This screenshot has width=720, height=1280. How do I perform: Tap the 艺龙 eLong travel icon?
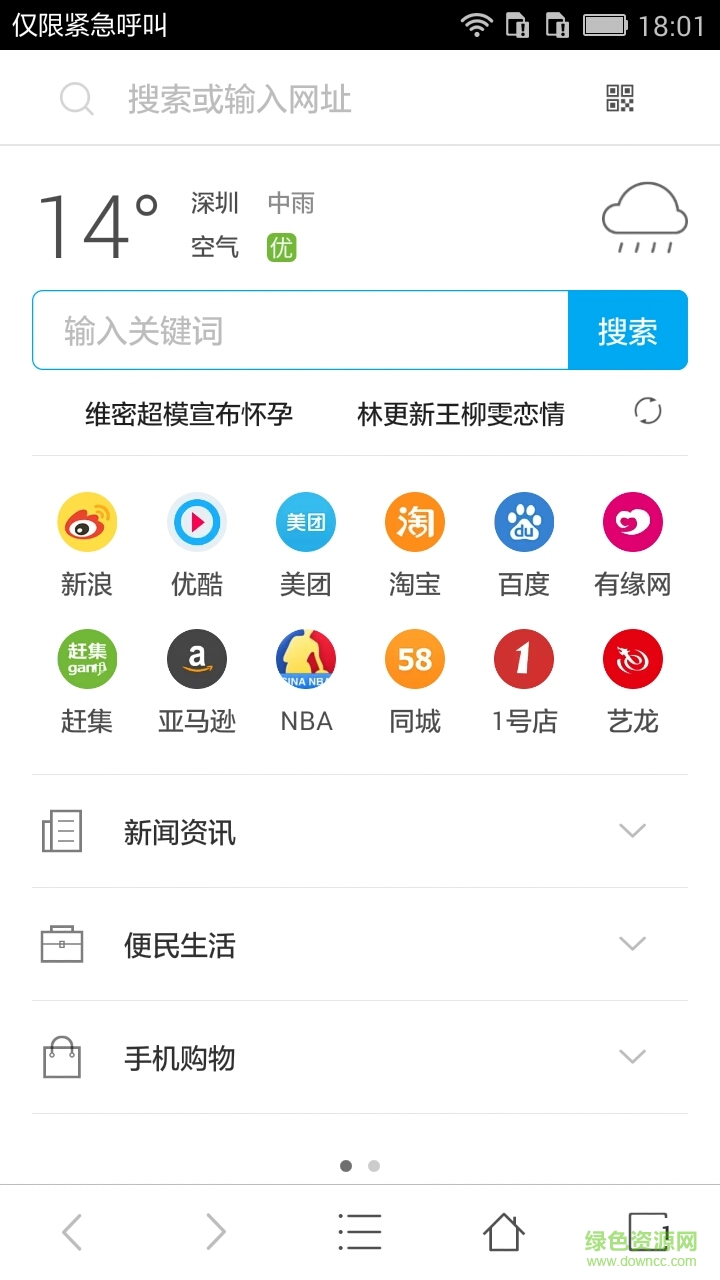[632, 658]
